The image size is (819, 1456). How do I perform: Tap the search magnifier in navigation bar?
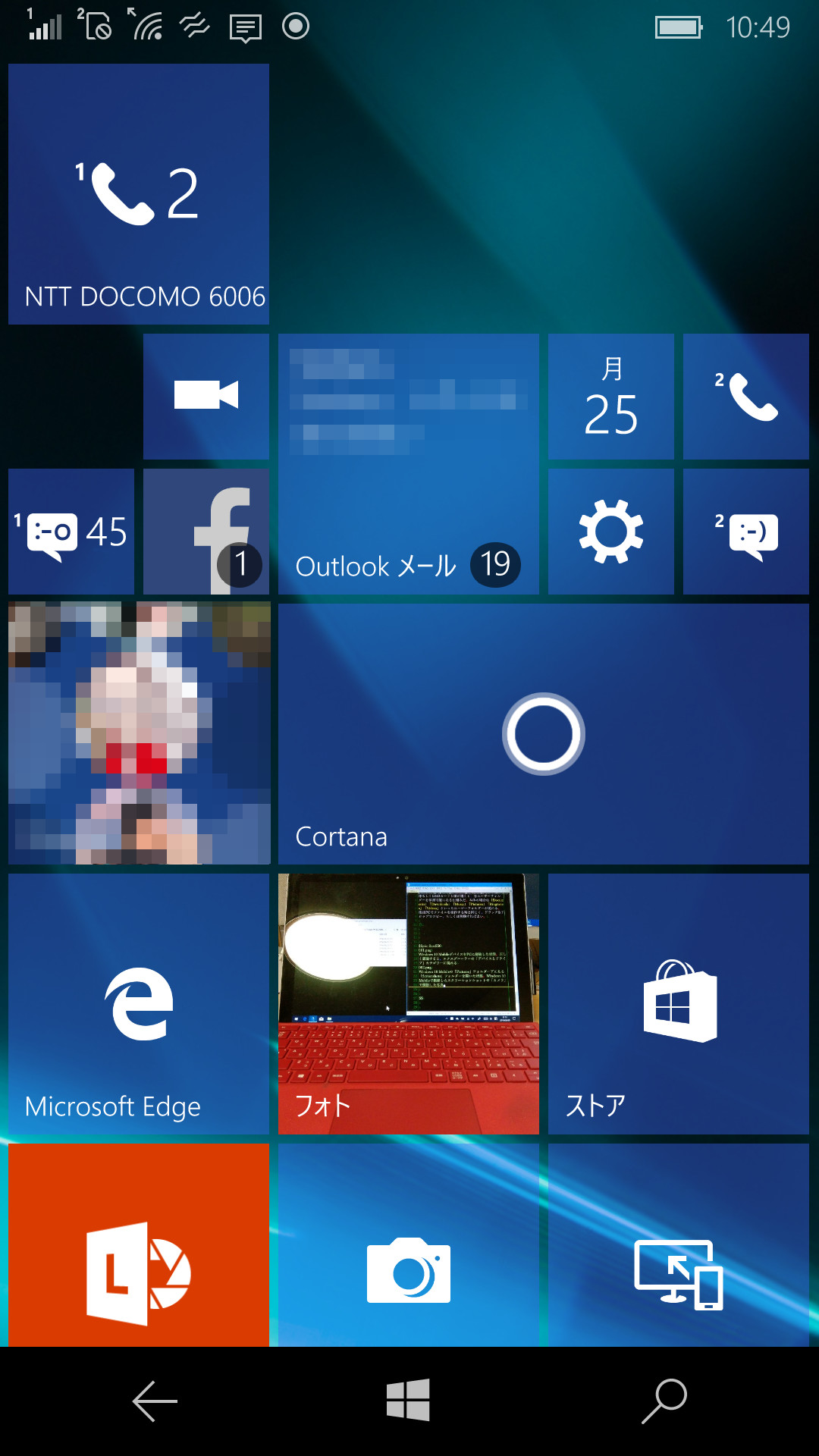click(664, 1401)
